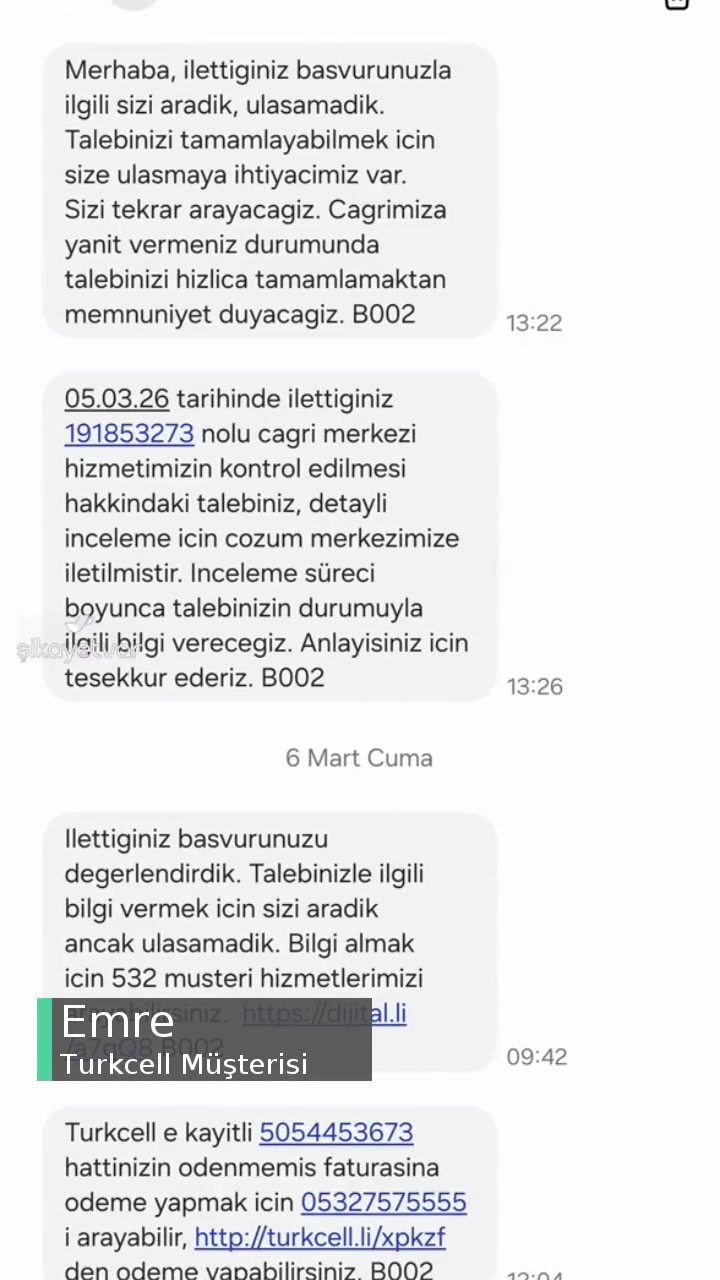Screen dimensions: 720x1280
Task: Select the 13:26 timestamp
Action: click(x=535, y=686)
